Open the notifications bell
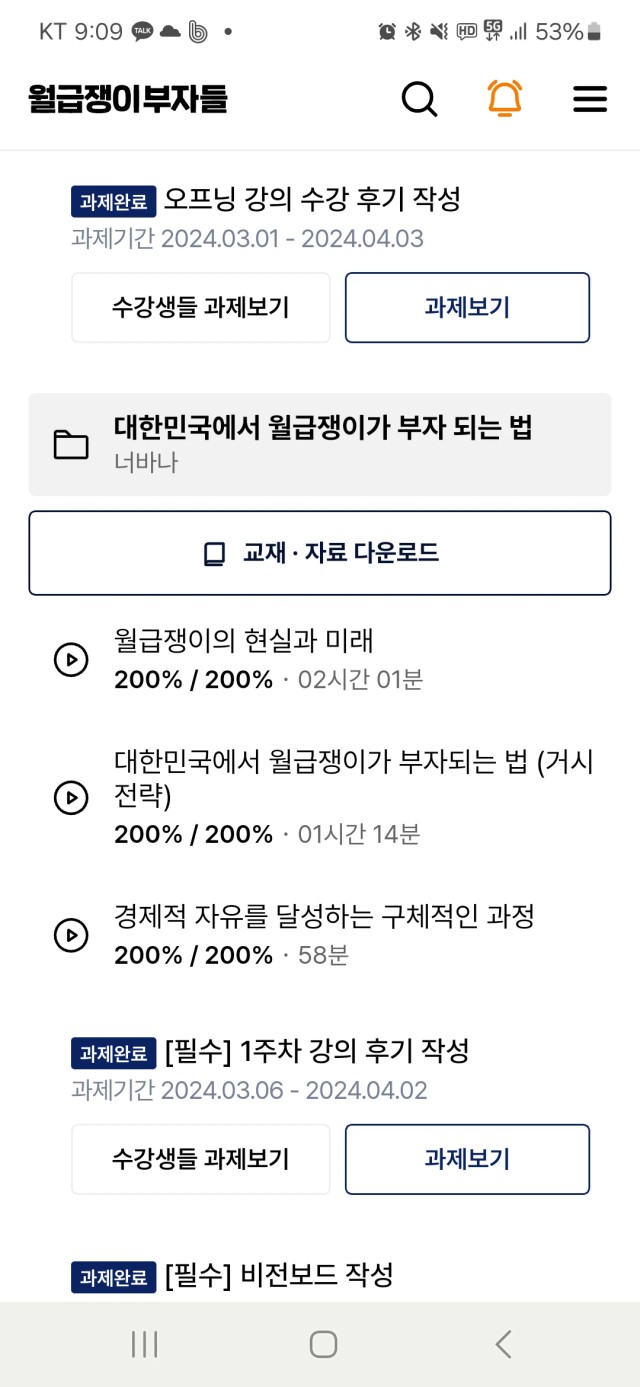640x1387 pixels. tap(505, 98)
